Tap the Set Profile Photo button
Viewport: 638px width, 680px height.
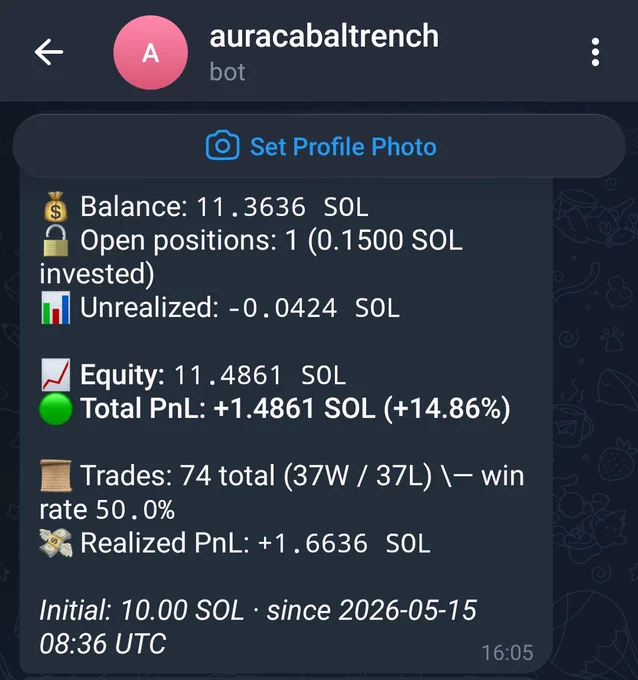(x=319, y=146)
